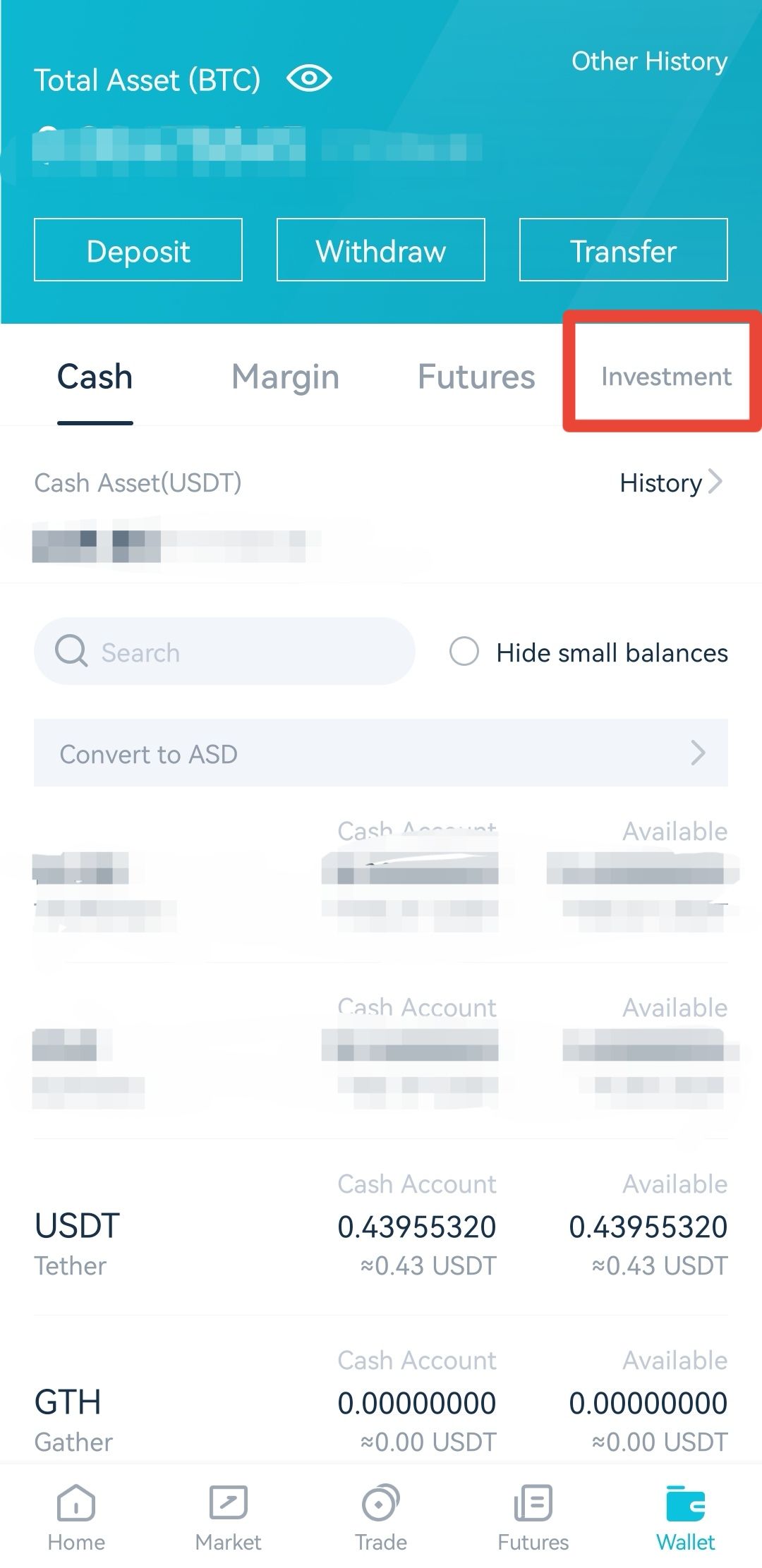The height and width of the screenshot is (1568, 762).
Task: Open cash asset History
Action: 671,483
